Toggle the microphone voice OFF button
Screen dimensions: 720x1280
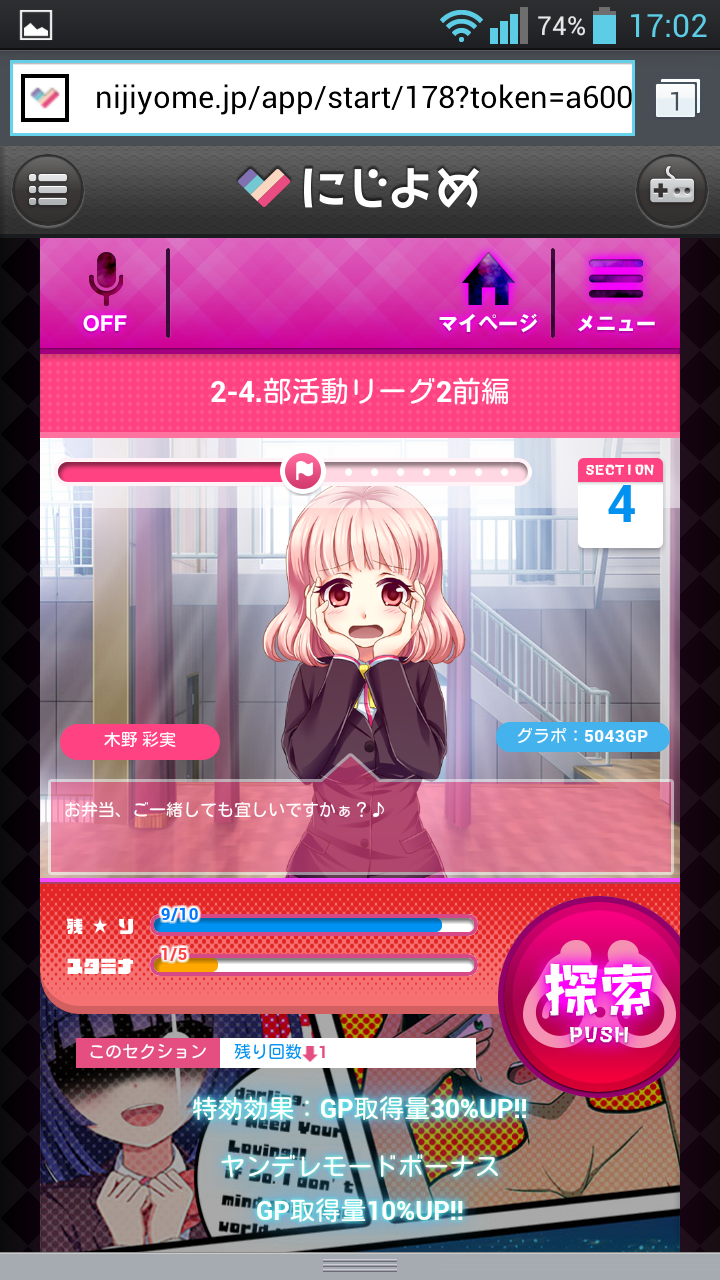[105, 291]
